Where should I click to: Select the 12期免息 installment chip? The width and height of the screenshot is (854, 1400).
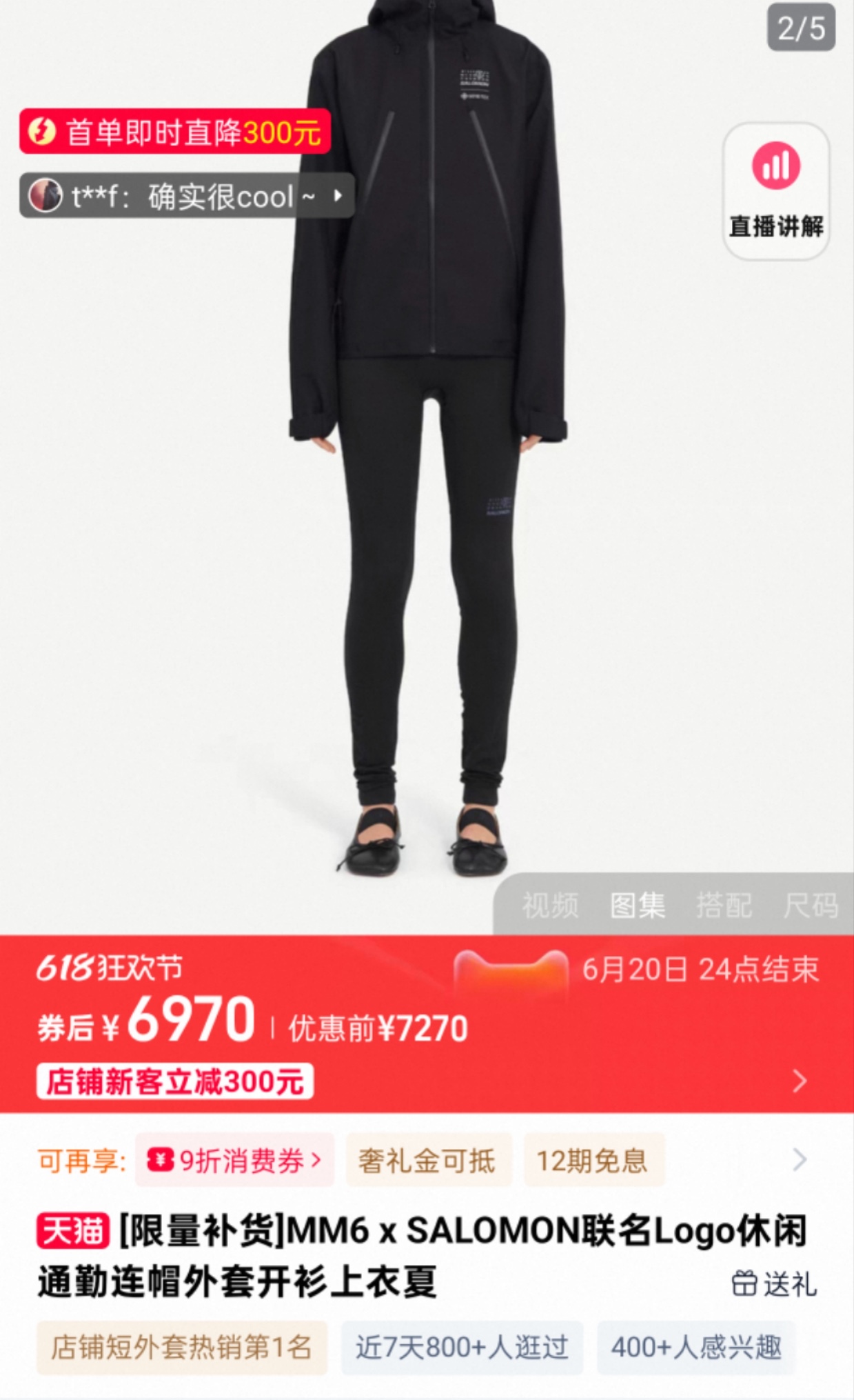pyautogui.click(x=593, y=1161)
